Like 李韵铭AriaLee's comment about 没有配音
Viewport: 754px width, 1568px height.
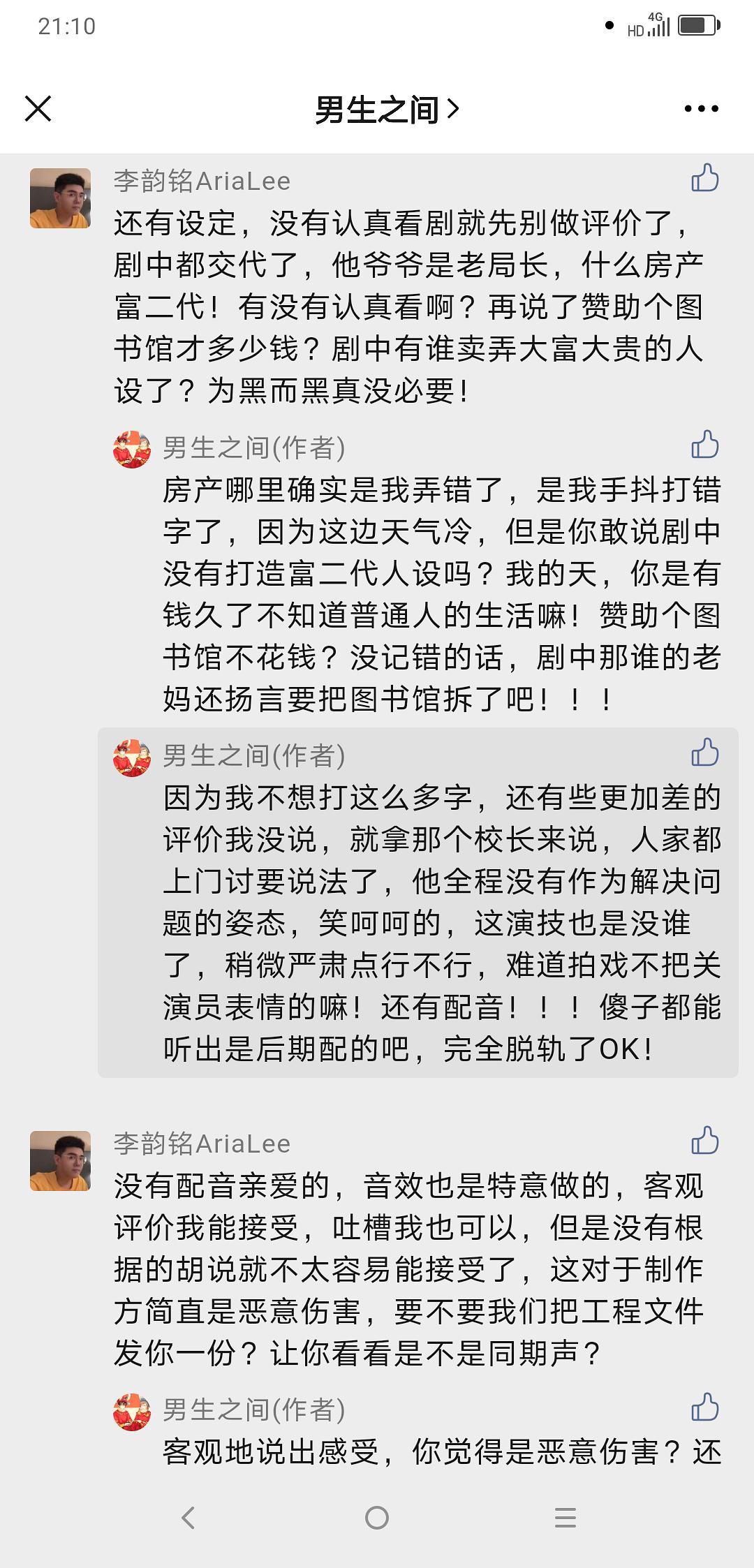704,1141
